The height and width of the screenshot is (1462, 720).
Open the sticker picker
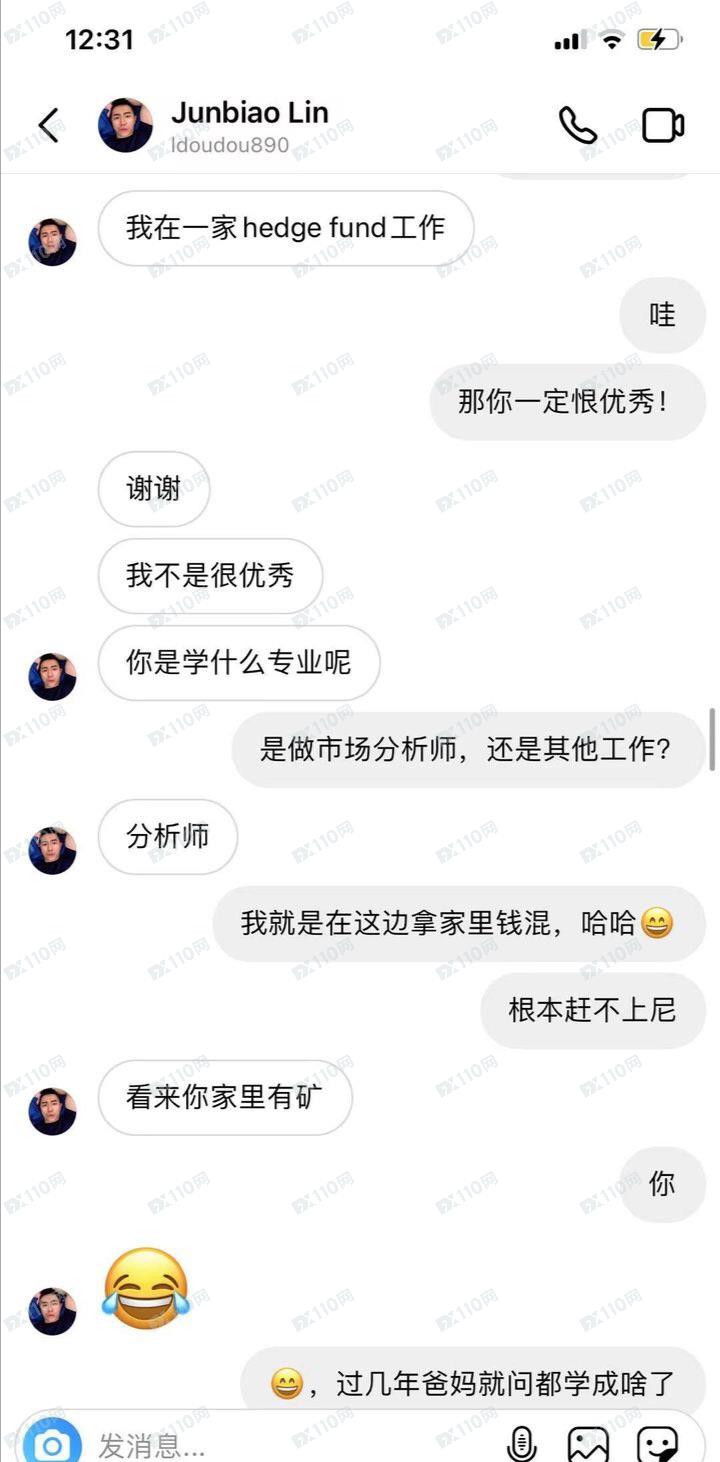click(x=658, y=1444)
